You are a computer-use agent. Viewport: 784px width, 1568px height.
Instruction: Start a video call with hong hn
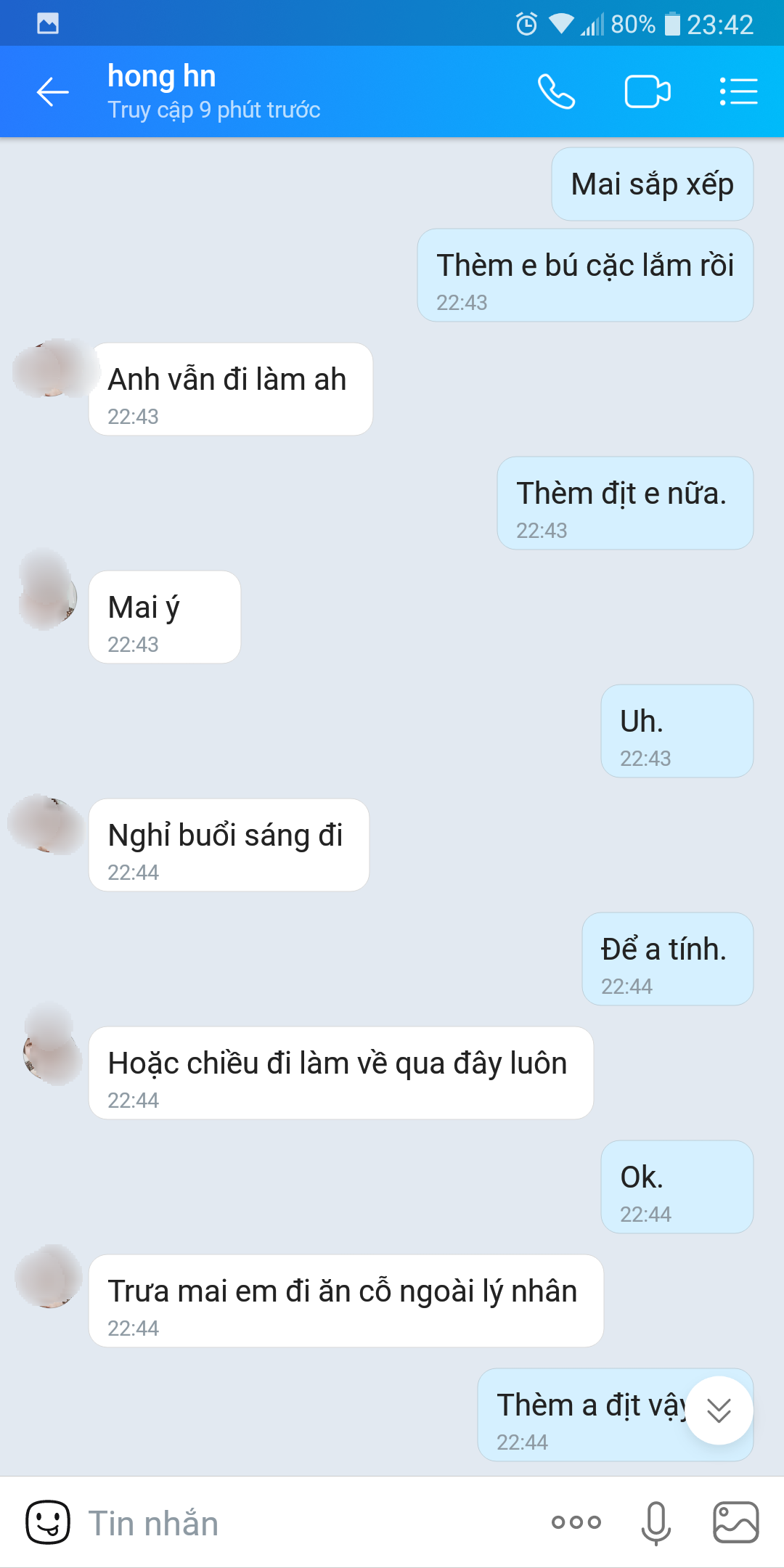(x=647, y=92)
